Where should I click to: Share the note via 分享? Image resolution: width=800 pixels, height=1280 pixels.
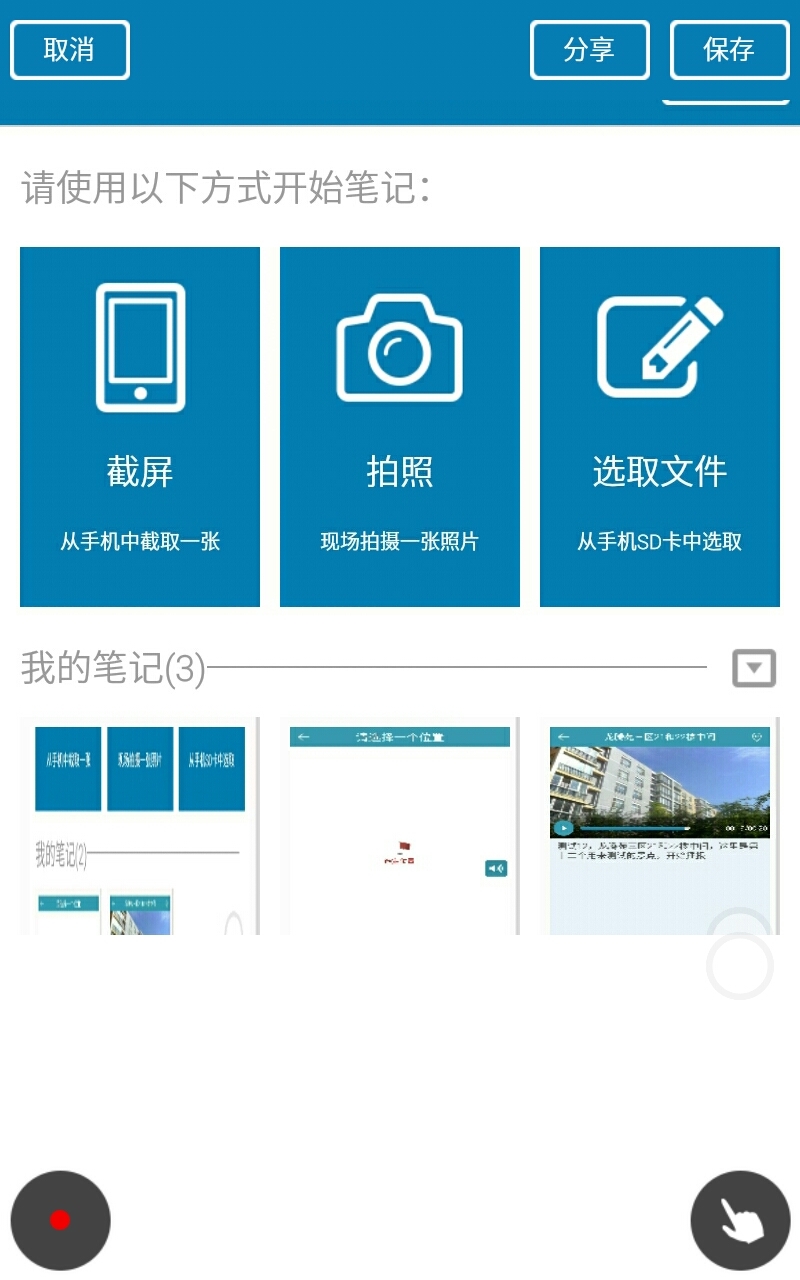click(589, 50)
